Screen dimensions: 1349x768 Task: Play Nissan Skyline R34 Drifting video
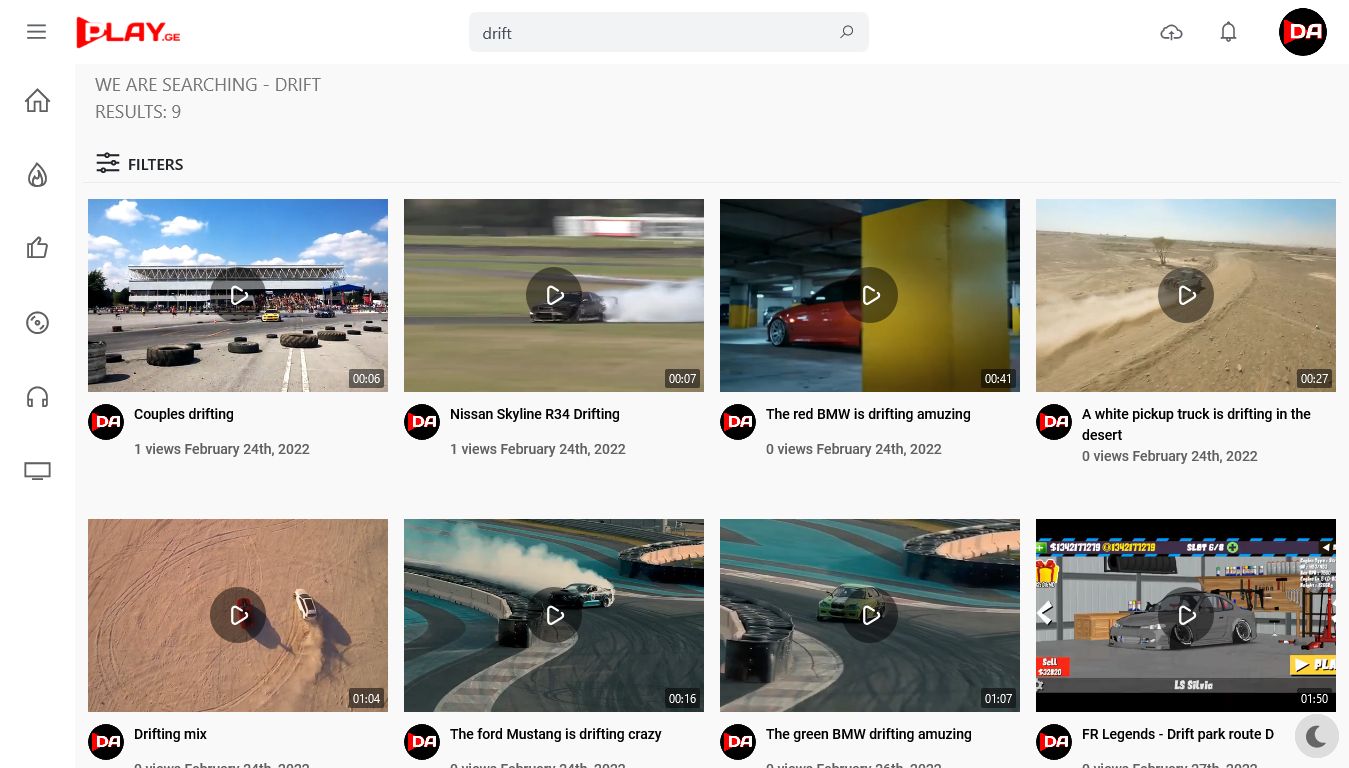click(554, 295)
